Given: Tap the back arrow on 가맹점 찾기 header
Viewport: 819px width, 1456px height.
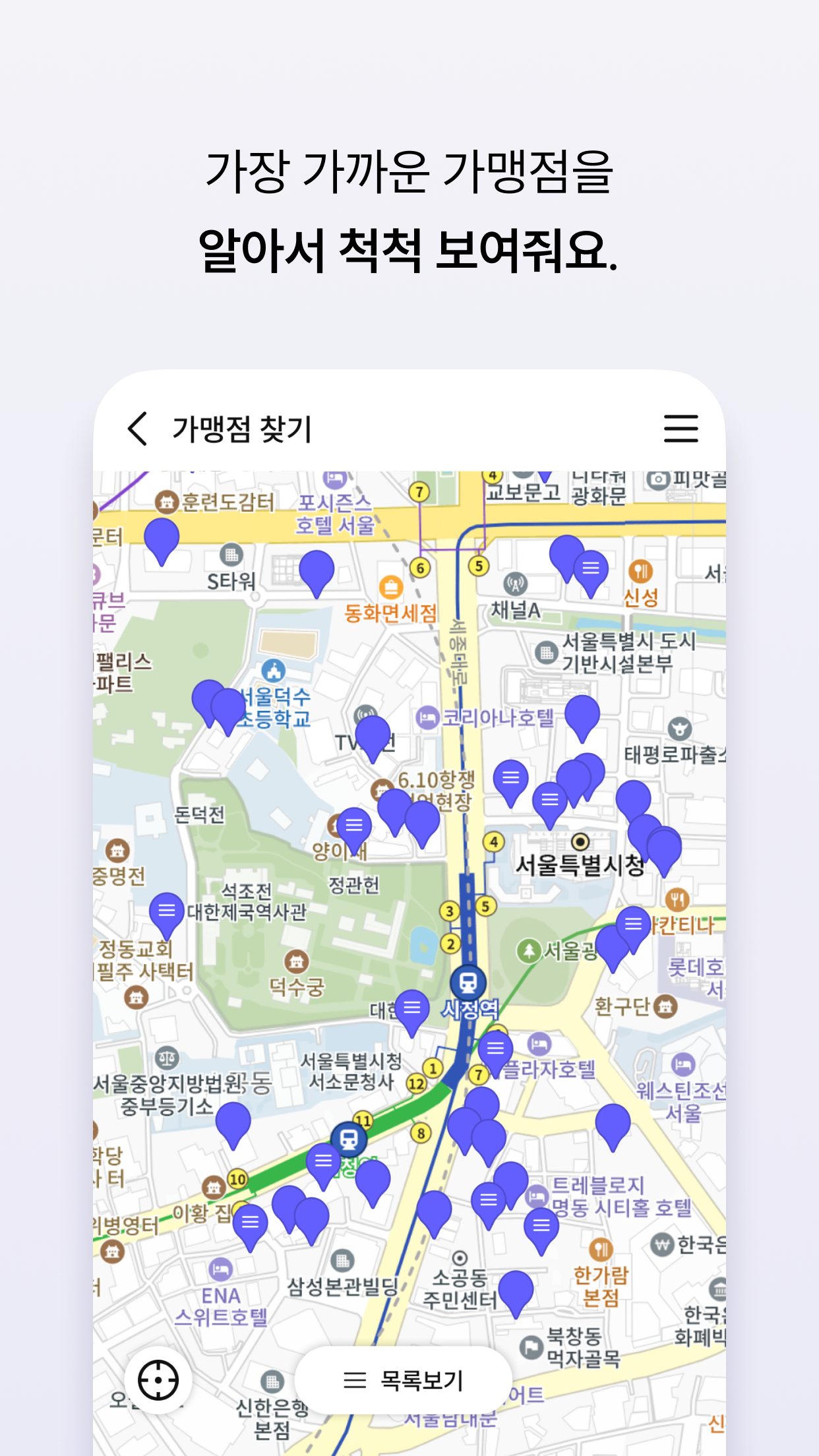Looking at the screenshot, I should tap(137, 429).
